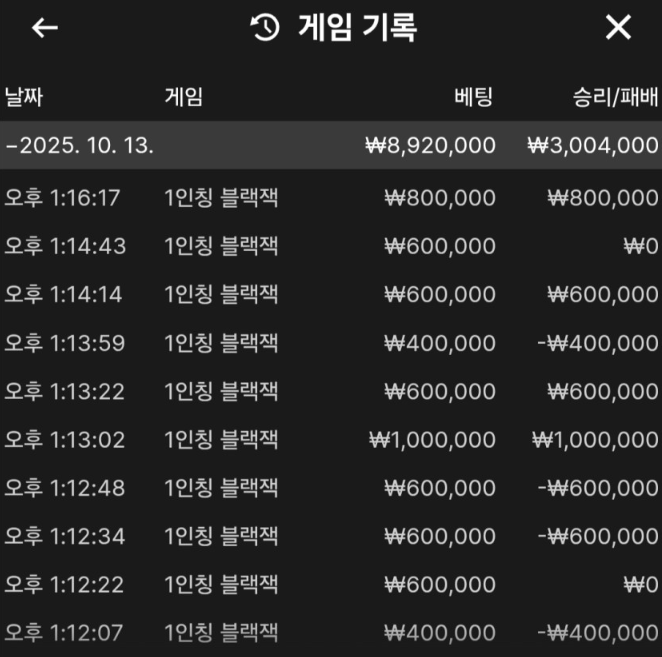Select the 오후 1:12:48 blackjack record
This screenshot has width=662, height=657.
(x=330, y=487)
